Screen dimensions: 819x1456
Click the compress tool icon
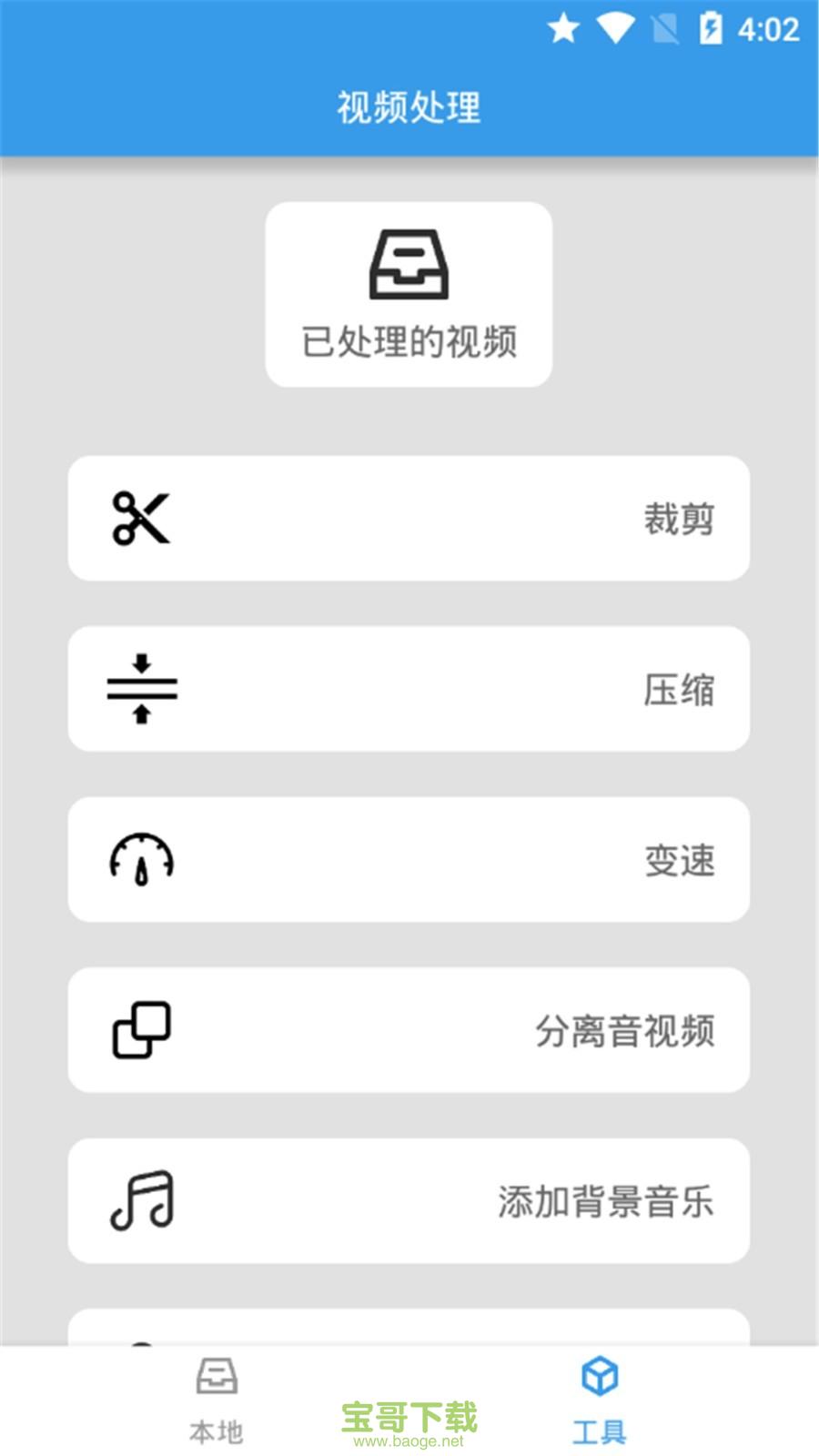pos(141,689)
